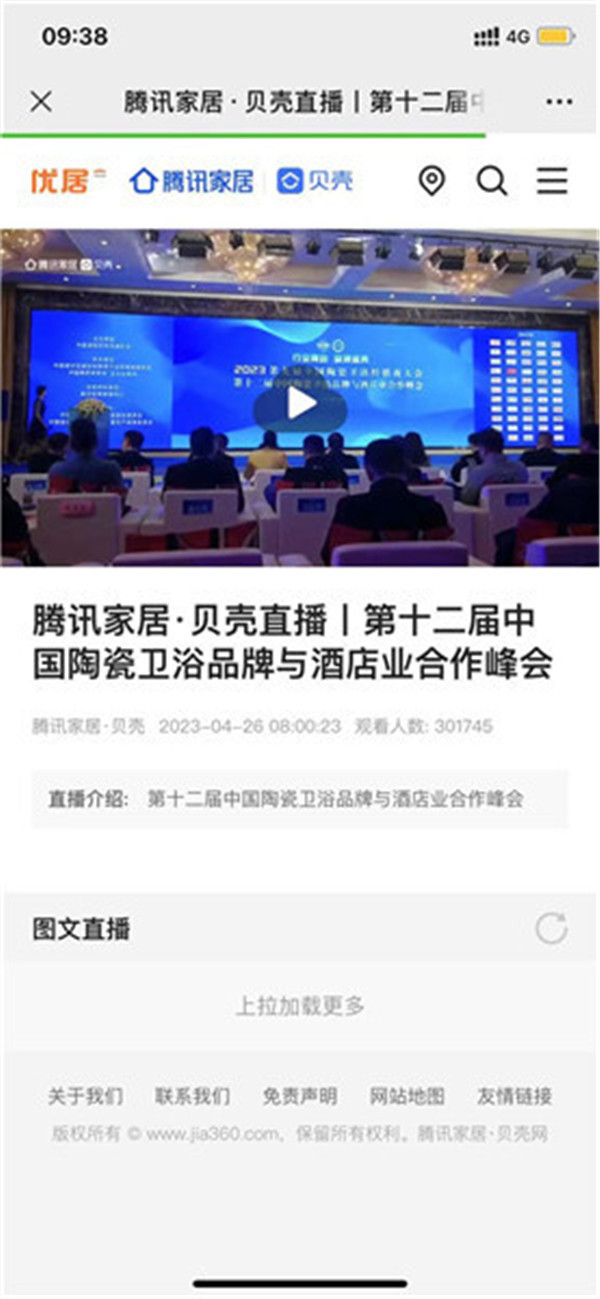Open the 友情链接 link
The width and height of the screenshot is (600, 1299).
[x=514, y=1095]
